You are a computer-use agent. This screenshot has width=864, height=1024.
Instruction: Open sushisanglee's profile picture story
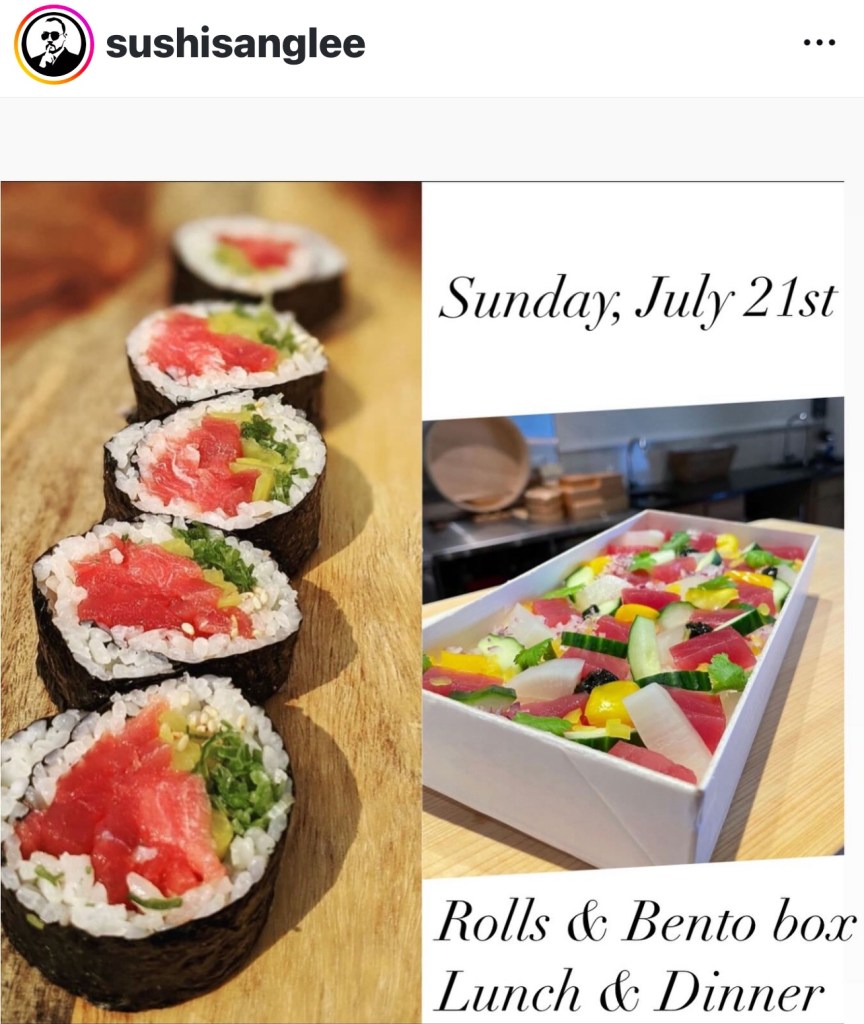54,45
